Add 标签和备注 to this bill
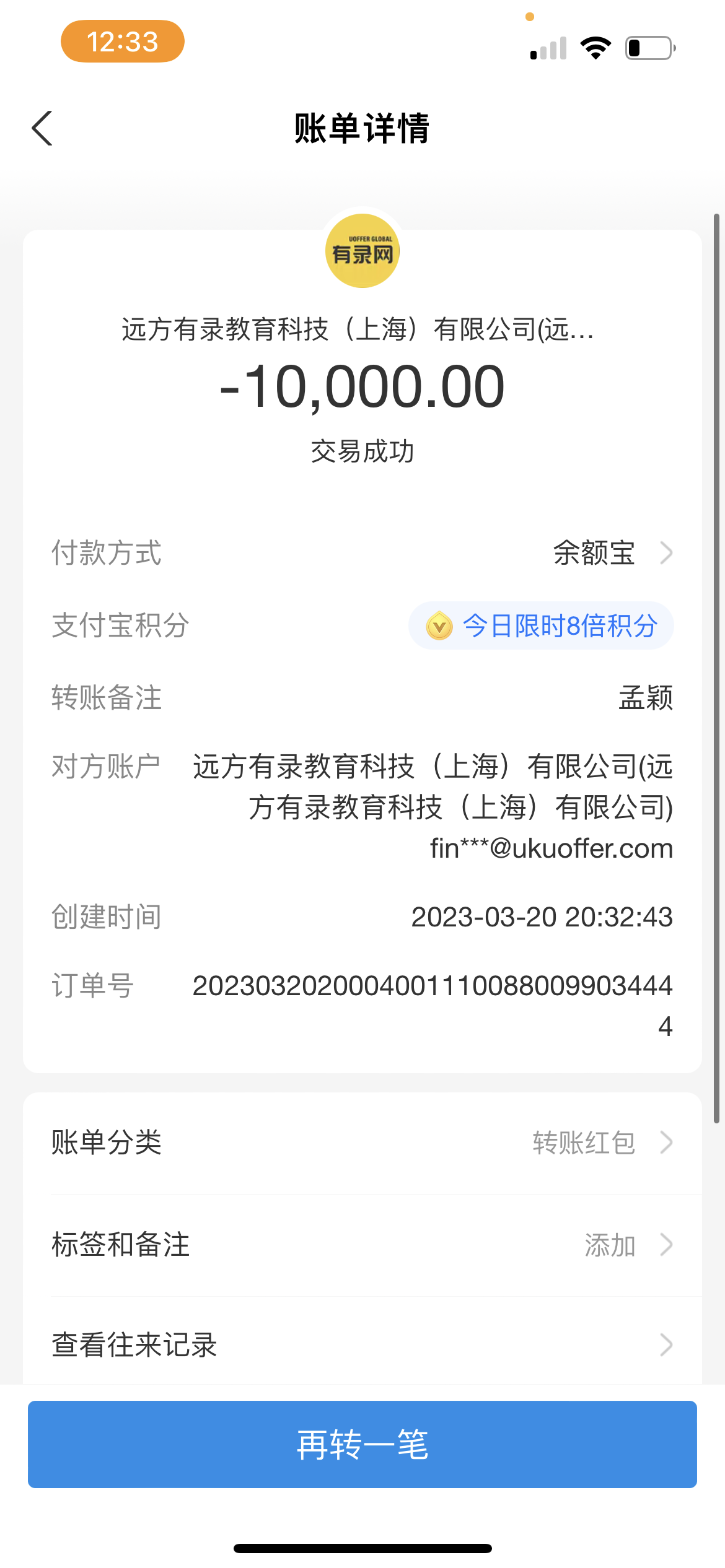Viewport: 725px width, 1568px height. point(362,1245)
